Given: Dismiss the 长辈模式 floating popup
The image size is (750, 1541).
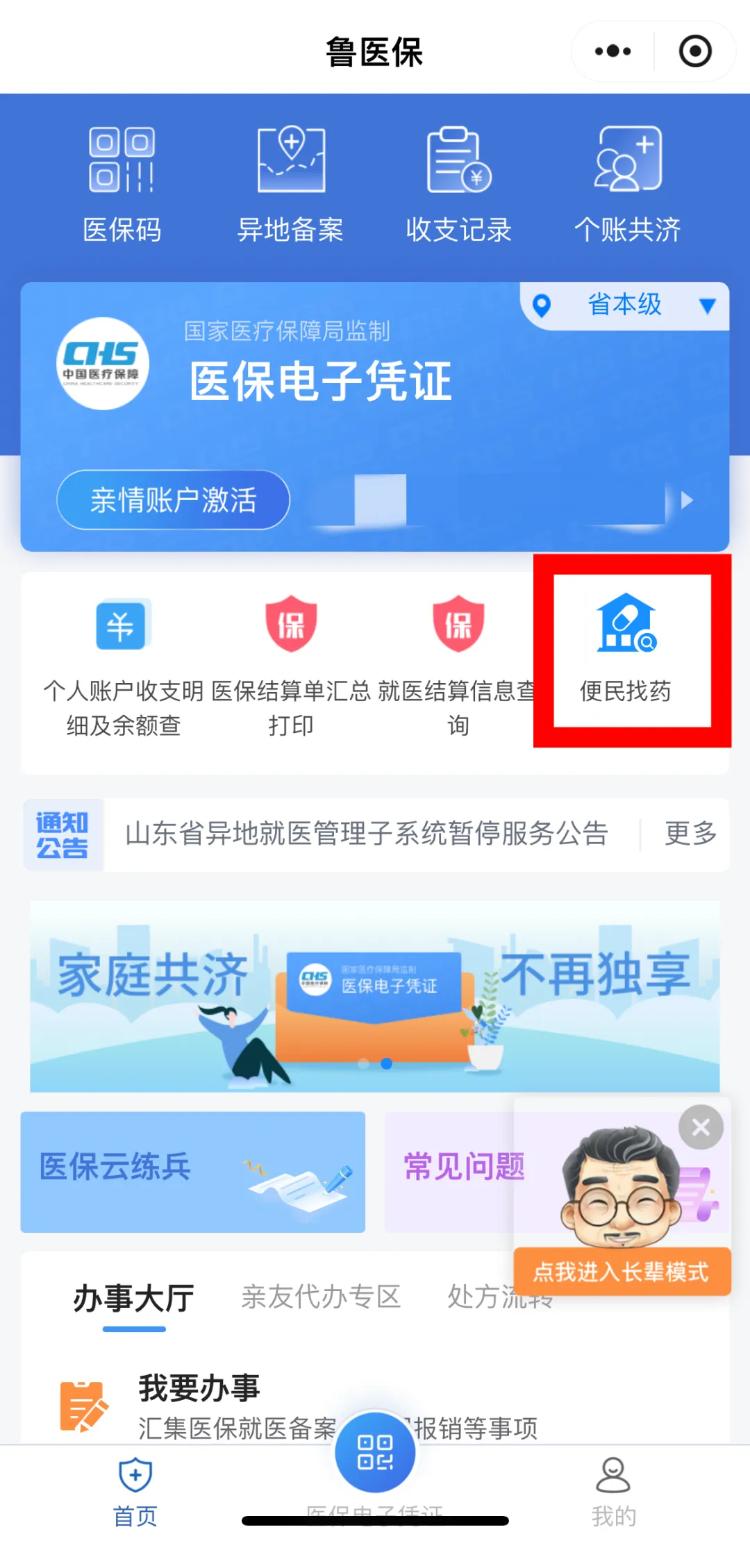Looking at the screenshot, I should tap(700, 1127).
